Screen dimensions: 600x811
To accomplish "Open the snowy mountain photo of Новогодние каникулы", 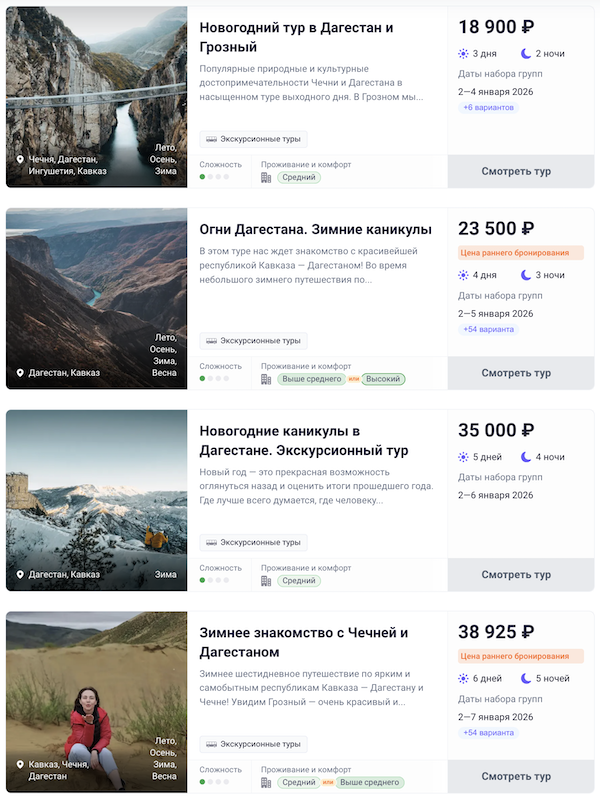I will coord(96,500).
